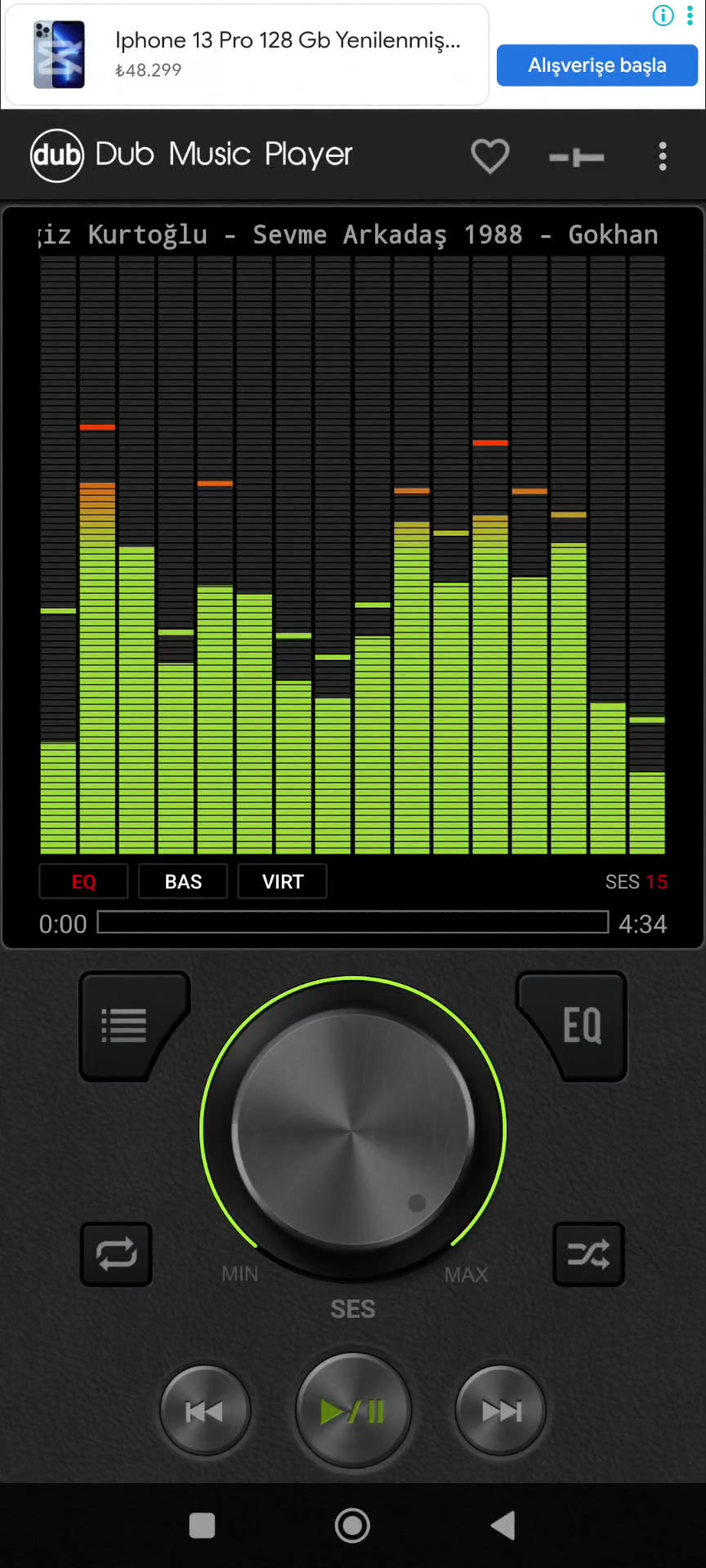Viewport: 706px width, 1568px height.
Task: Open the three-dot overflow menu
Action: (663, 156)
